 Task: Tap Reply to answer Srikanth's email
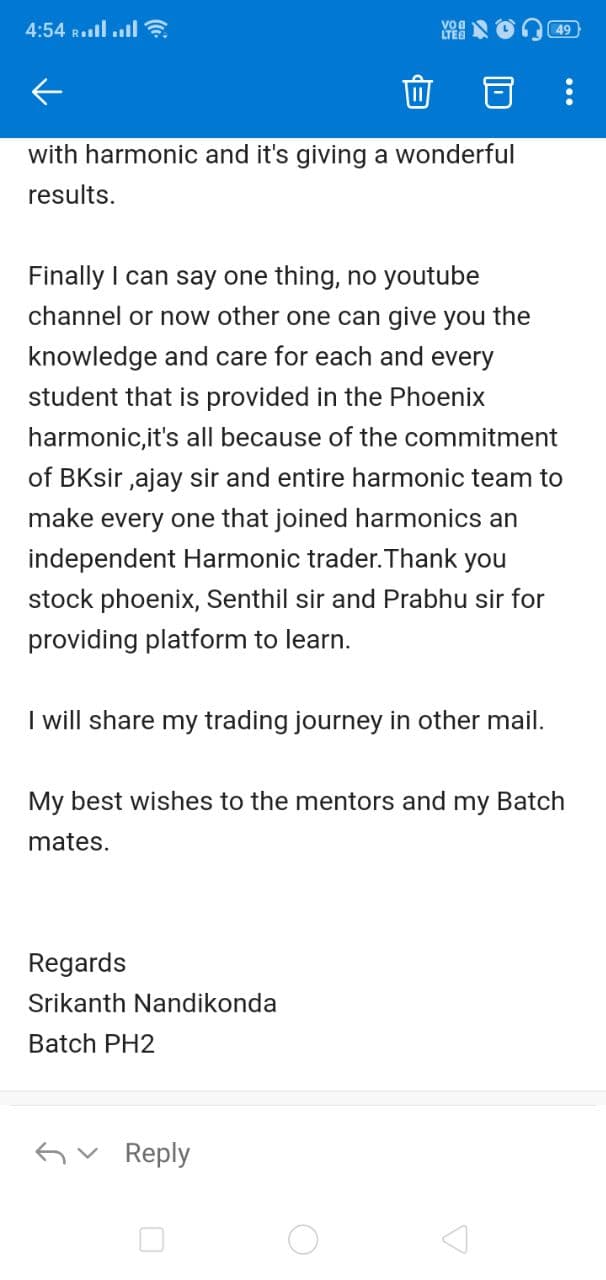(x=157, y=1153)
